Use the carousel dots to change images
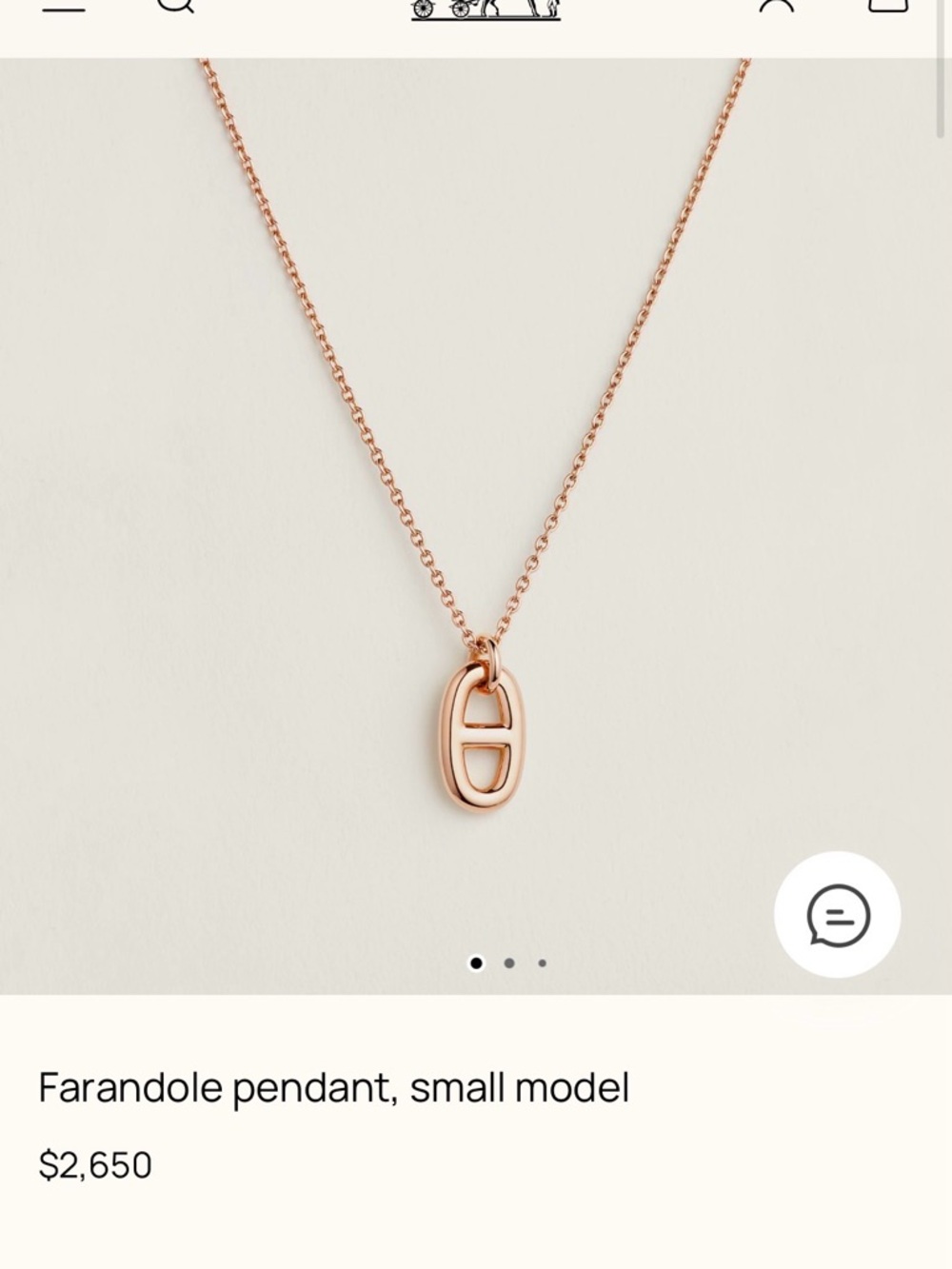This screenshot has height=1269, width=952. 509,962
